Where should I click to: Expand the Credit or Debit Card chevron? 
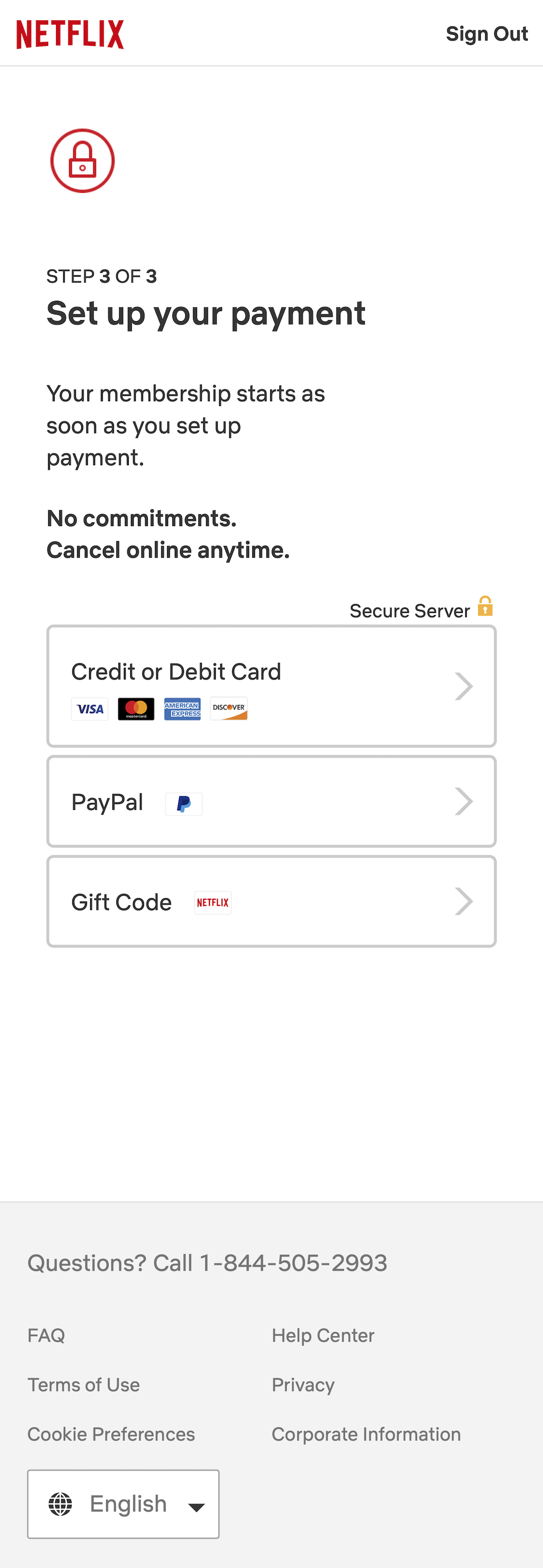[463, 685]
